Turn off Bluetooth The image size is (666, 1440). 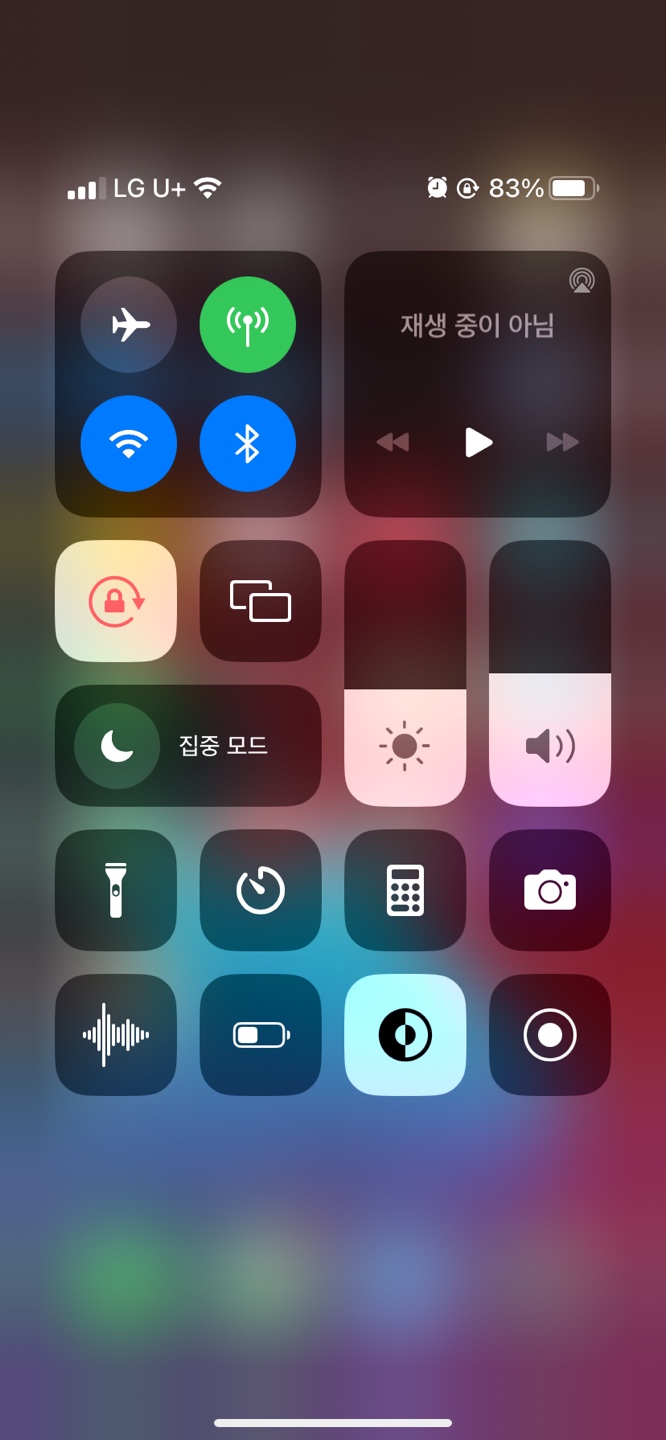tap(248, 444)
